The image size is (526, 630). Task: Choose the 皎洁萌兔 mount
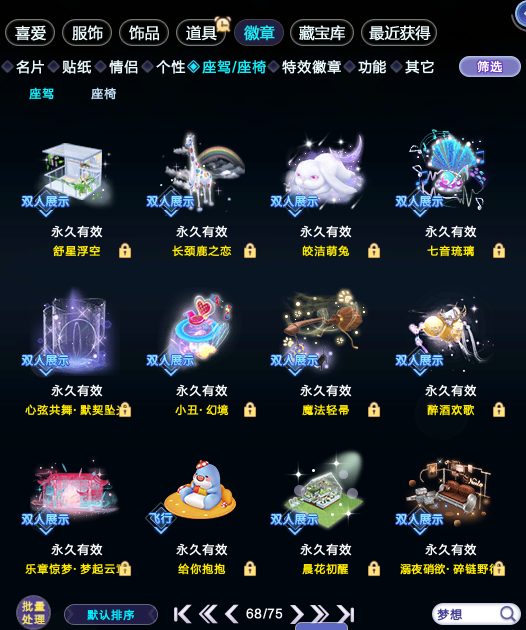point(325,195)
